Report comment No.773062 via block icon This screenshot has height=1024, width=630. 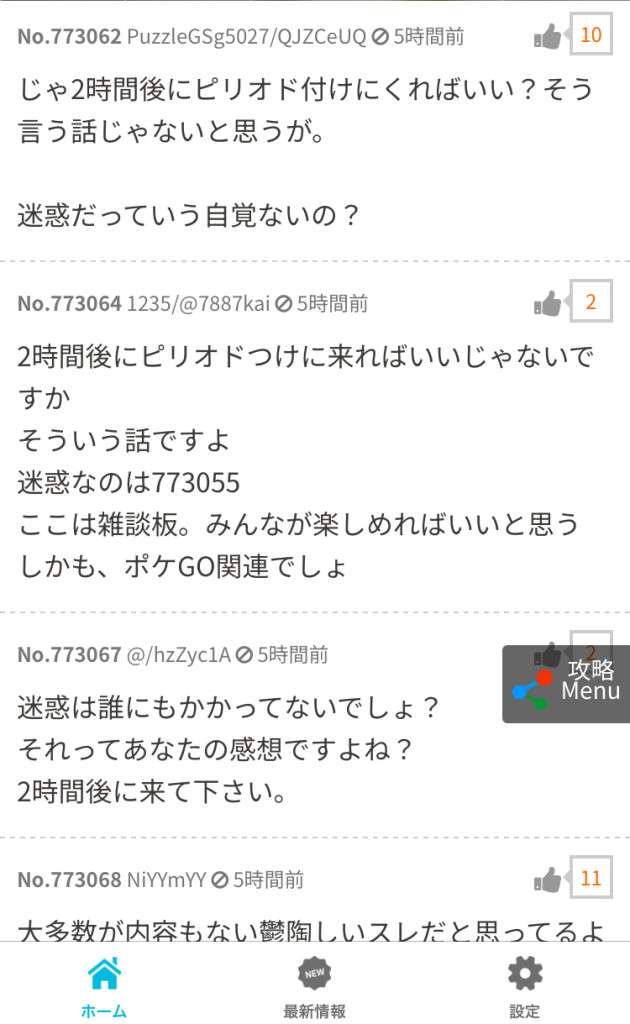(x=380, y=37)
